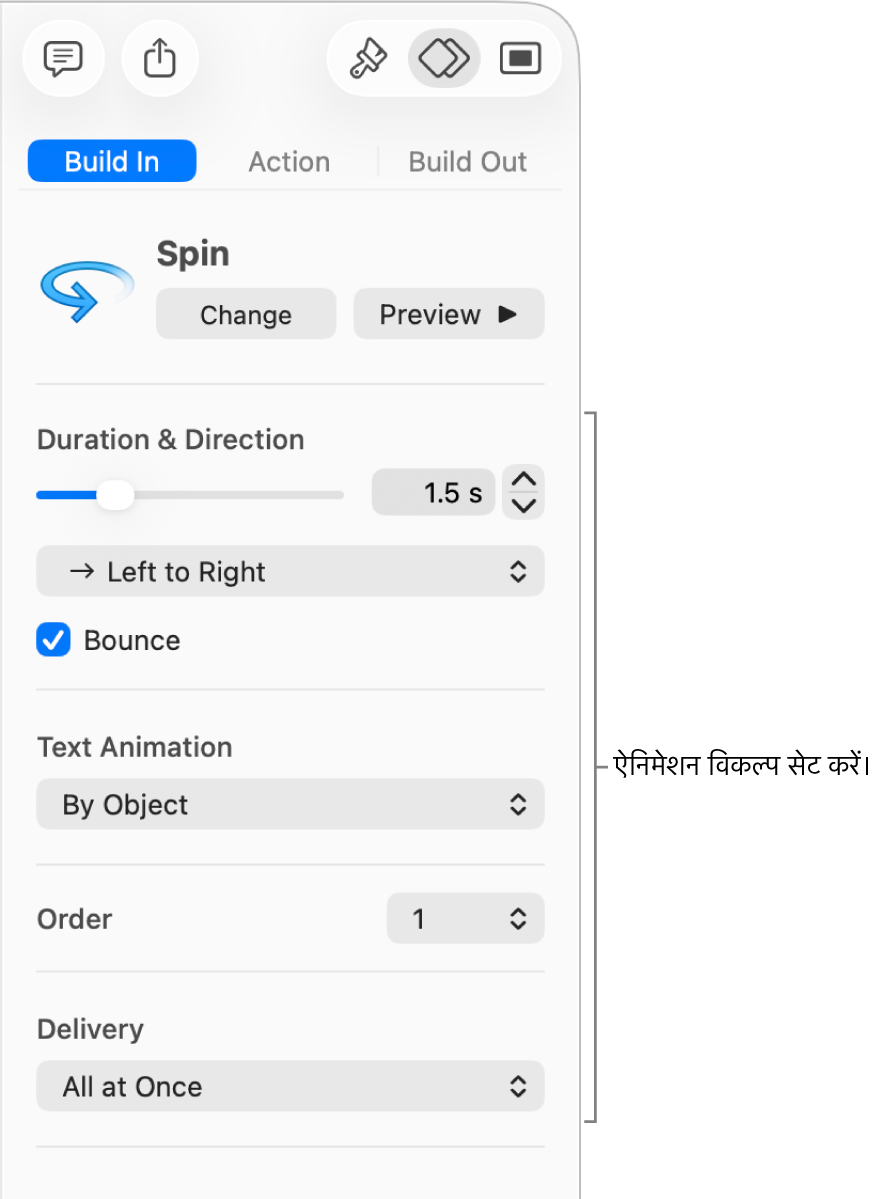
Task: Expand the All at Once delivery dropdown
Action: (290, 1087)
